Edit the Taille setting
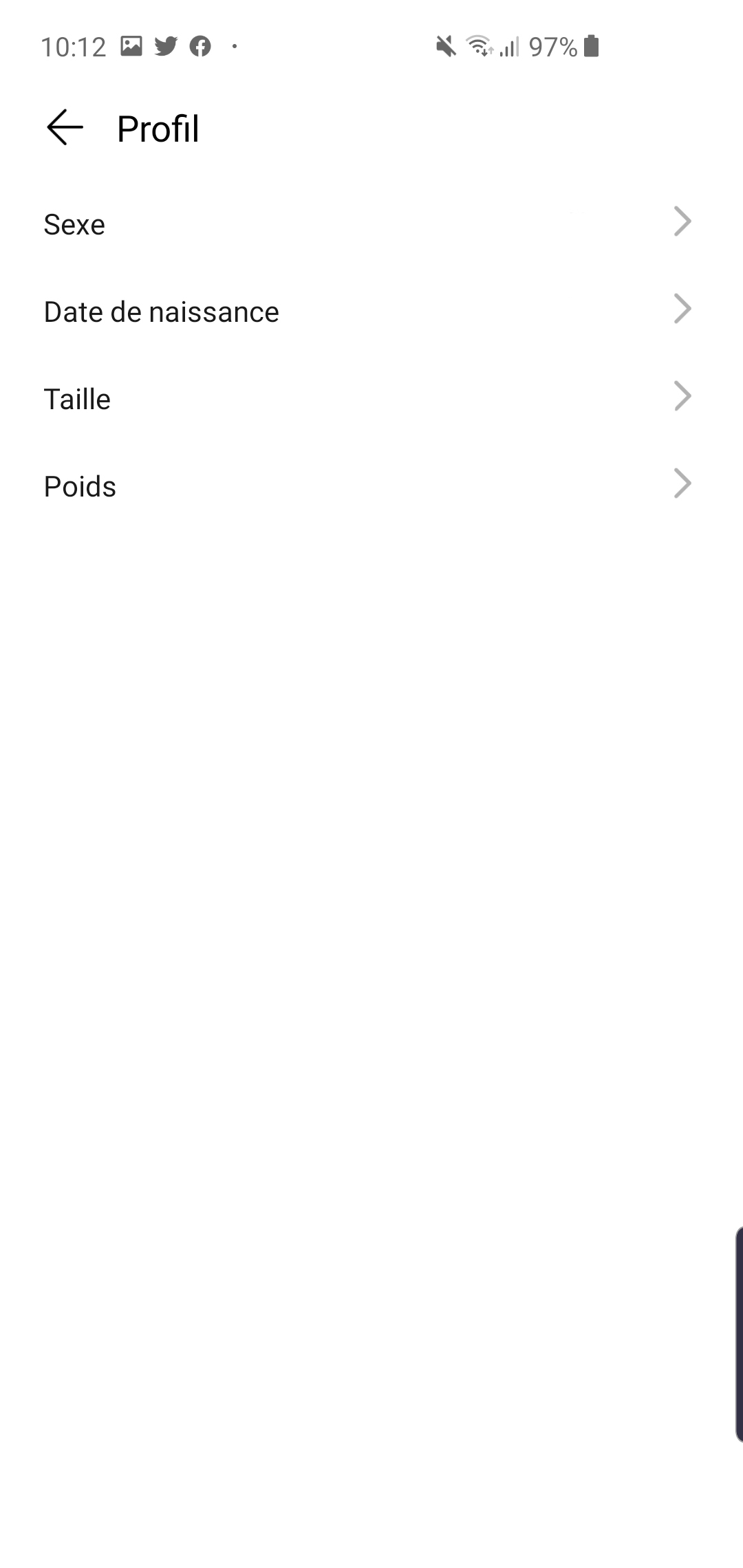The image size is (743, 1568). click(x=371, y=398)
